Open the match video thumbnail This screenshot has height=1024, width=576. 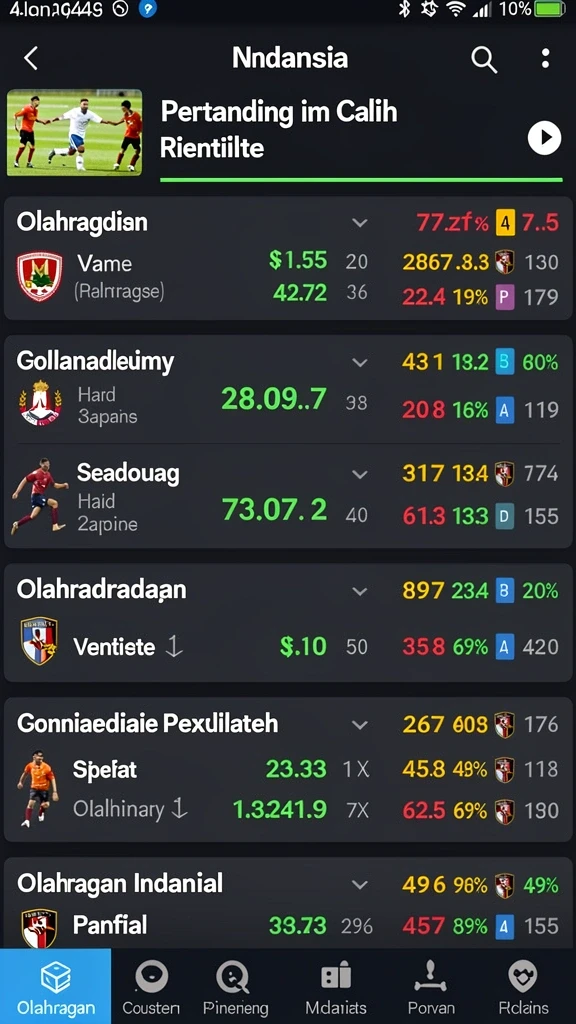click(x=74, y=133)
